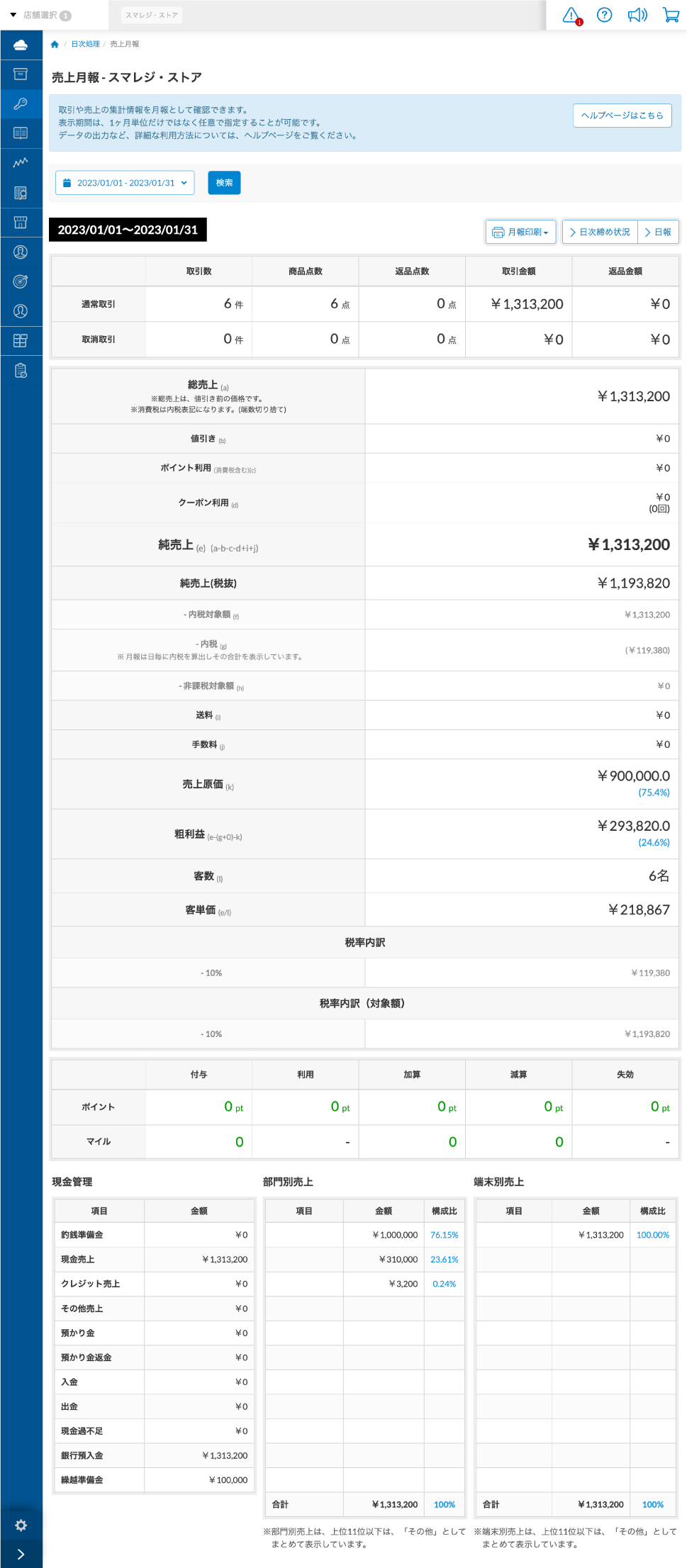Tap the 検索 search button

[224, 183]
